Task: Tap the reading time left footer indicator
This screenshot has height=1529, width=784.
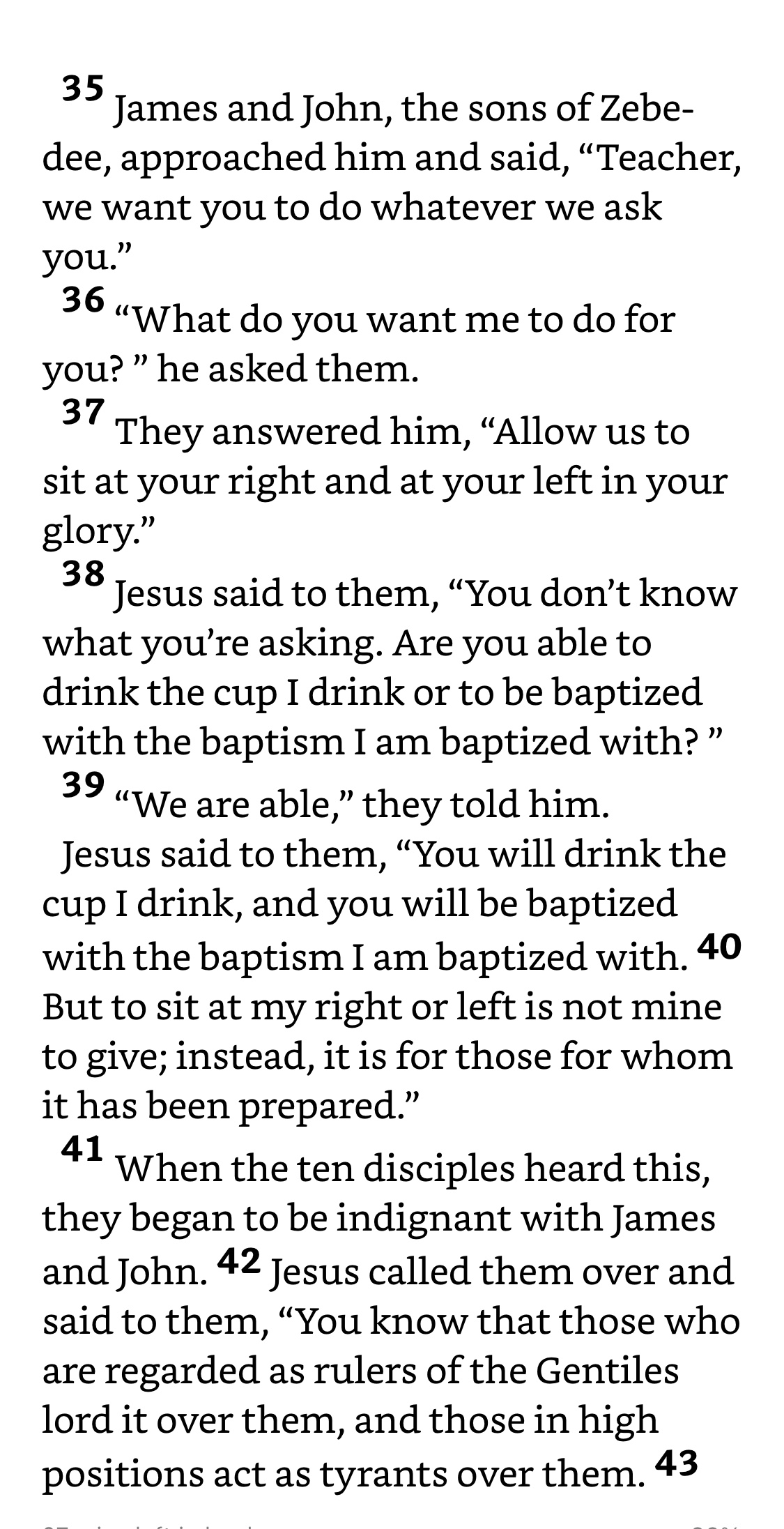Action: [148, 1526]
